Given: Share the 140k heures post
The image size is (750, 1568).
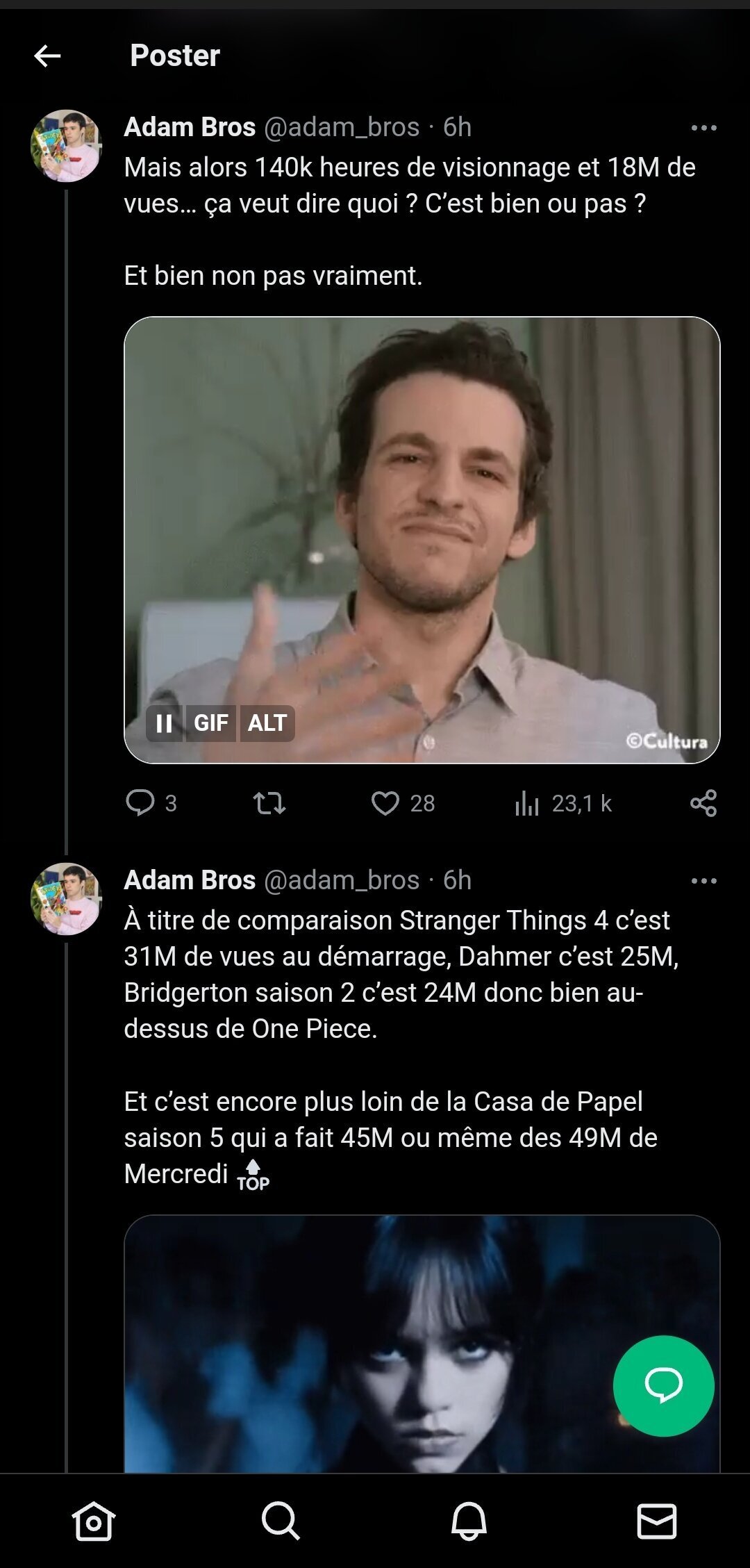Looking at the screenshot, I should (703, 803).
